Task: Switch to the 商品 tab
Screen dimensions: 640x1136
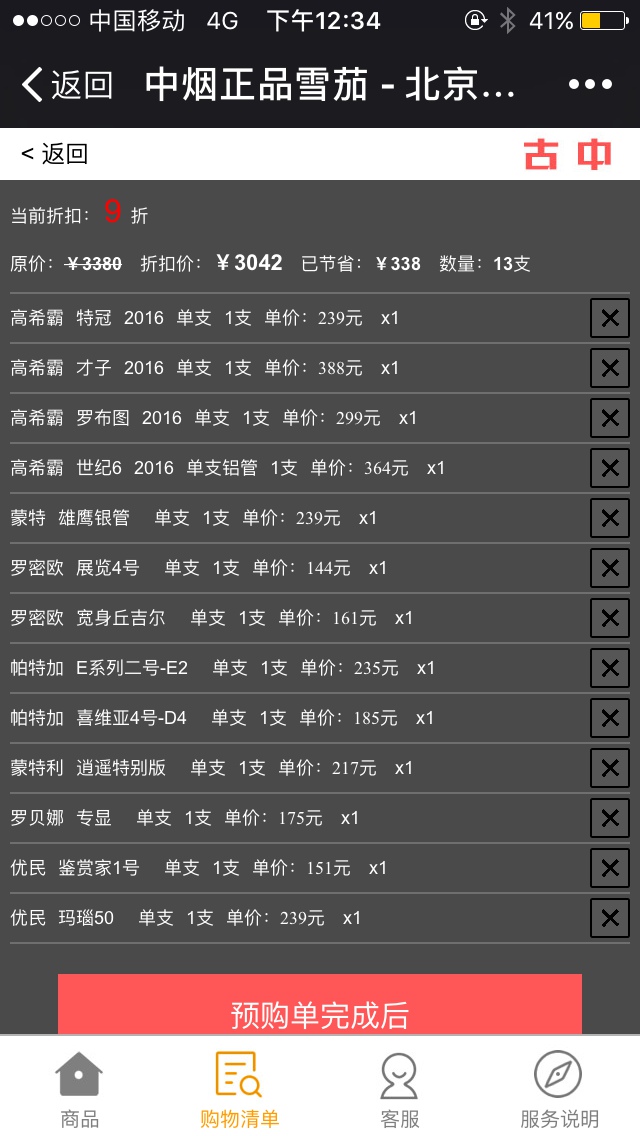Action: [x=80, y=1090]
